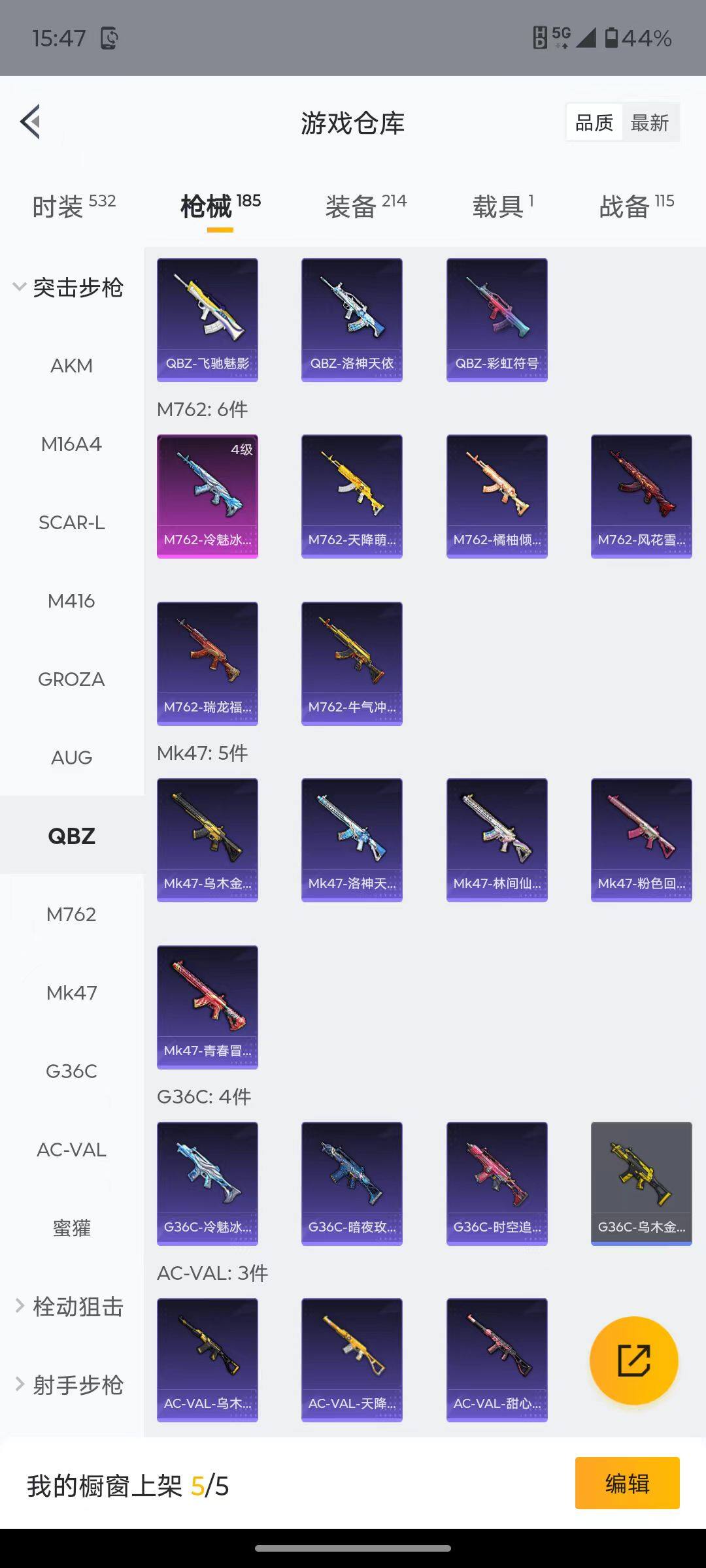
Task: Sort by 最新
Action: coord(649,123)
